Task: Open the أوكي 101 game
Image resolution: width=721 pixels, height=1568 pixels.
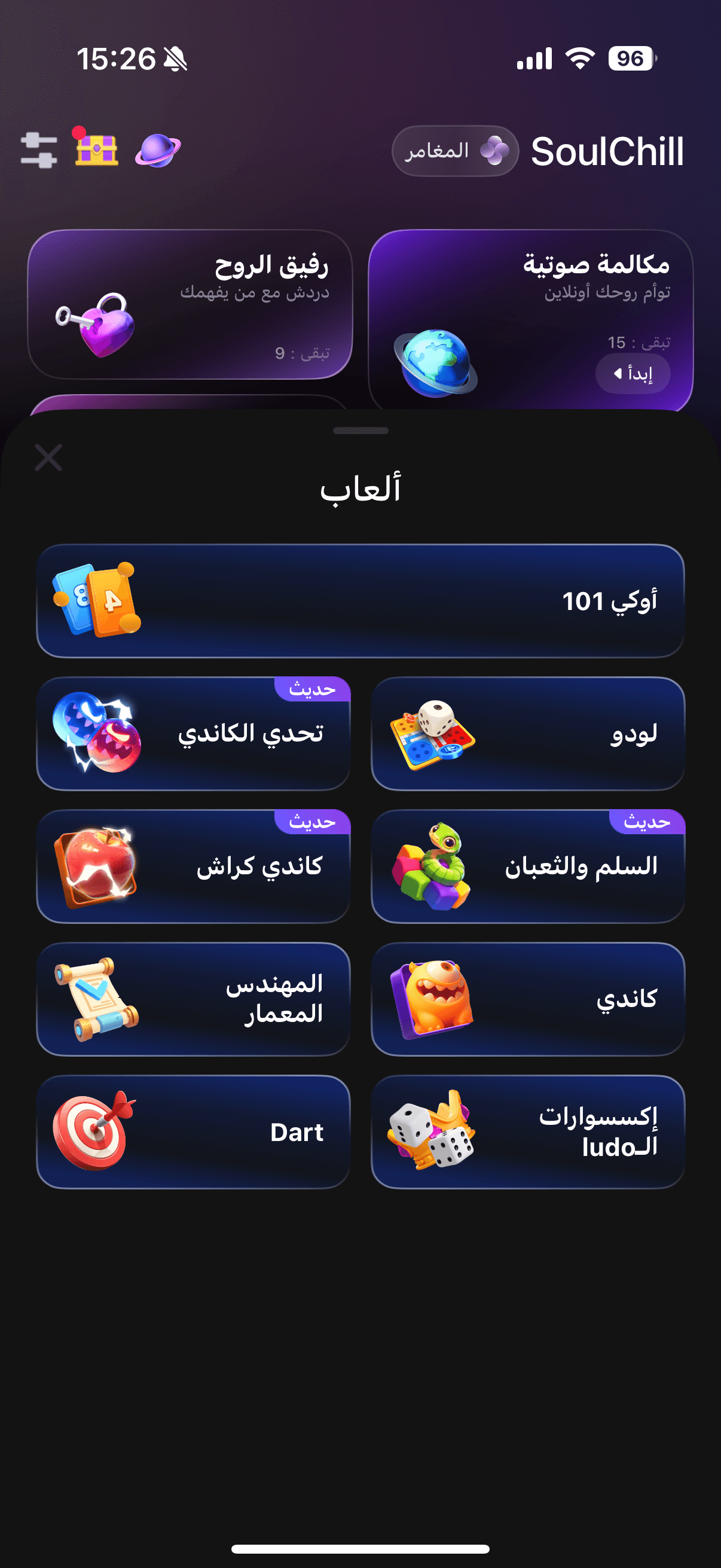Action: click(360, 601)
